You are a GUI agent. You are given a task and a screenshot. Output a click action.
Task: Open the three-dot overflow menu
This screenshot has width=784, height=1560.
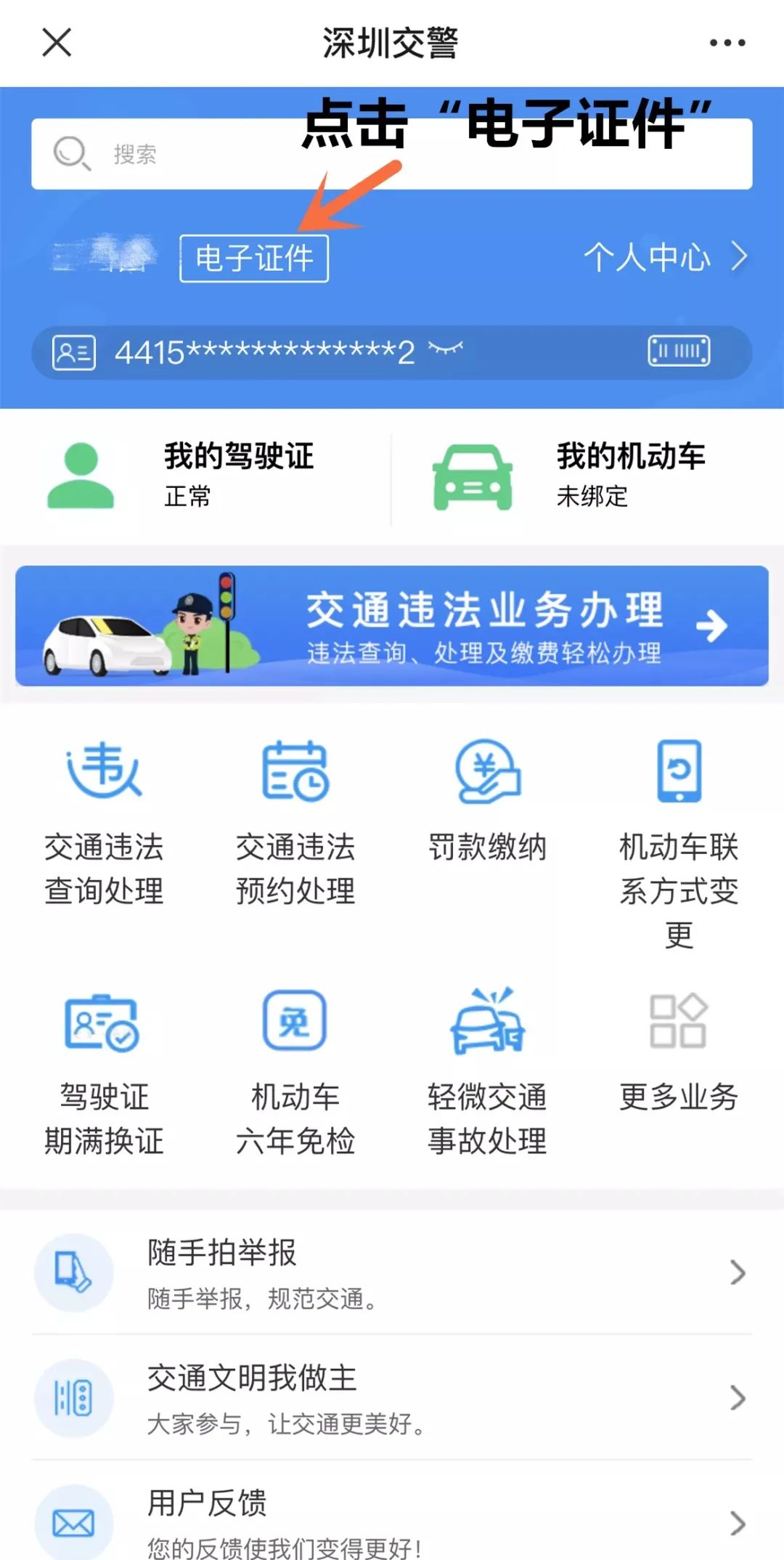[727, 43]
